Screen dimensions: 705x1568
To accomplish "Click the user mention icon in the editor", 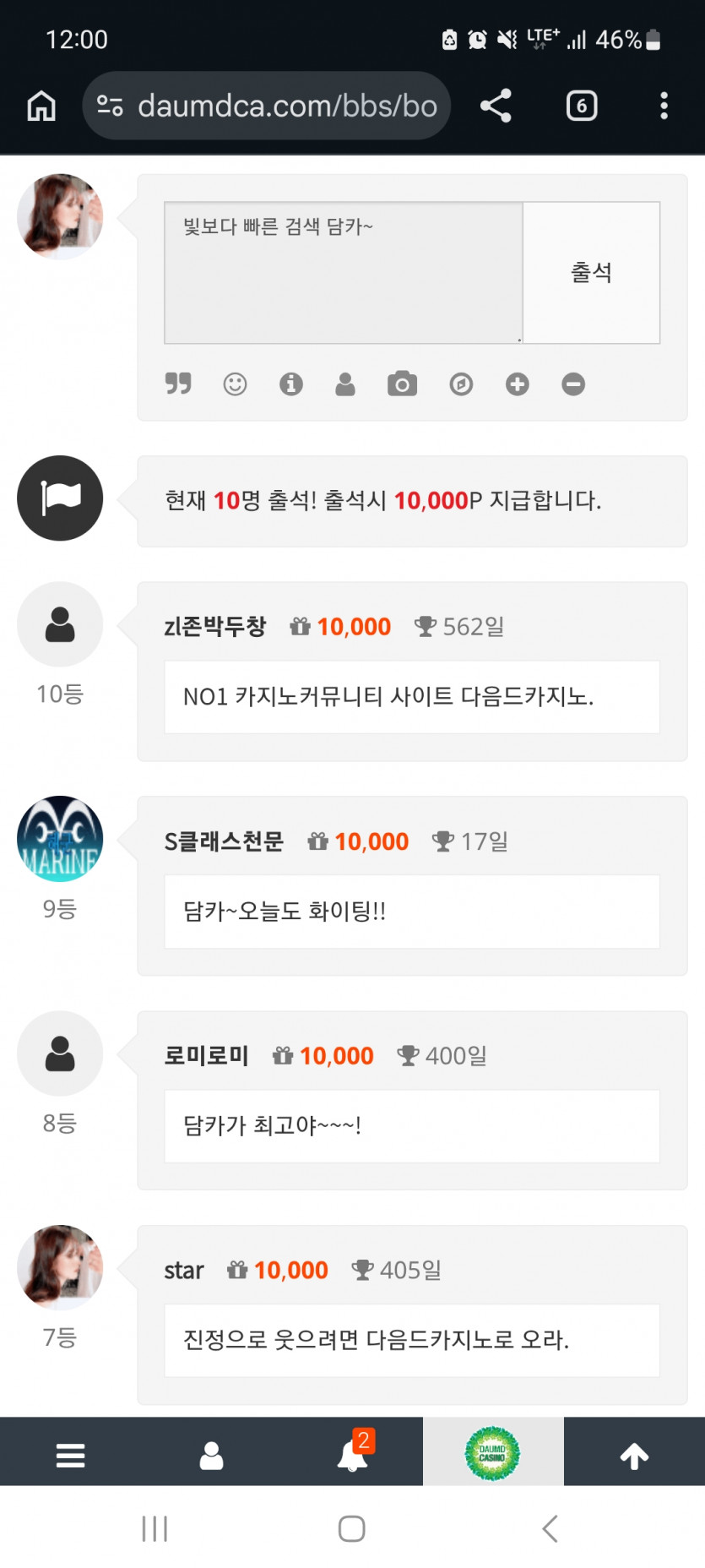I will pyautogui.click(x=346, y=384).
